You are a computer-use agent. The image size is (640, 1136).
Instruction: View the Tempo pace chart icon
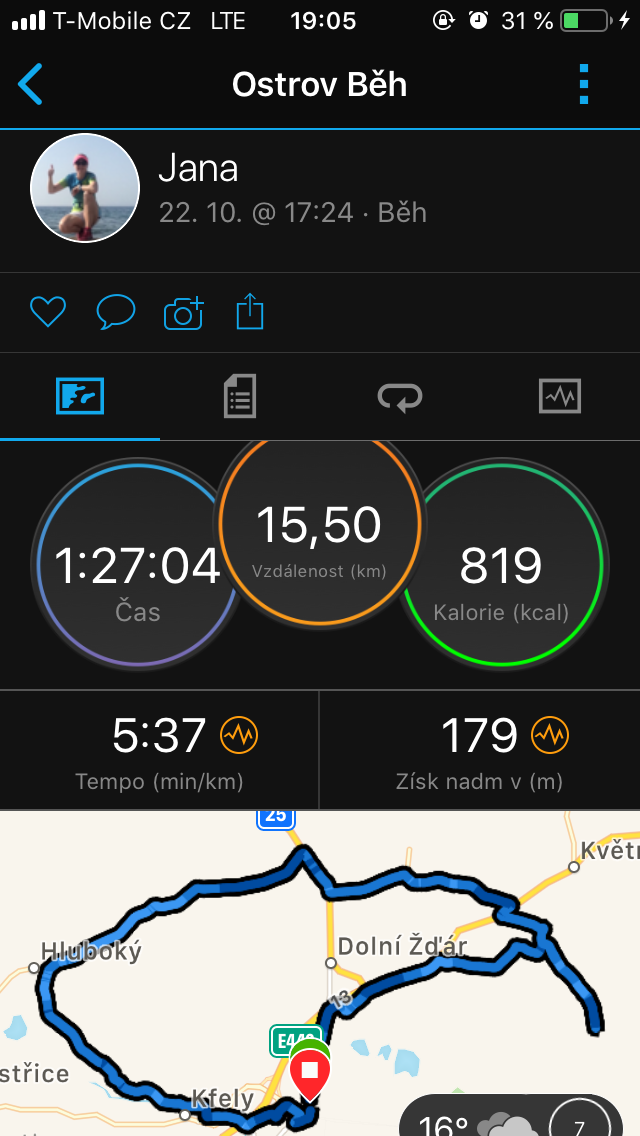239,736
